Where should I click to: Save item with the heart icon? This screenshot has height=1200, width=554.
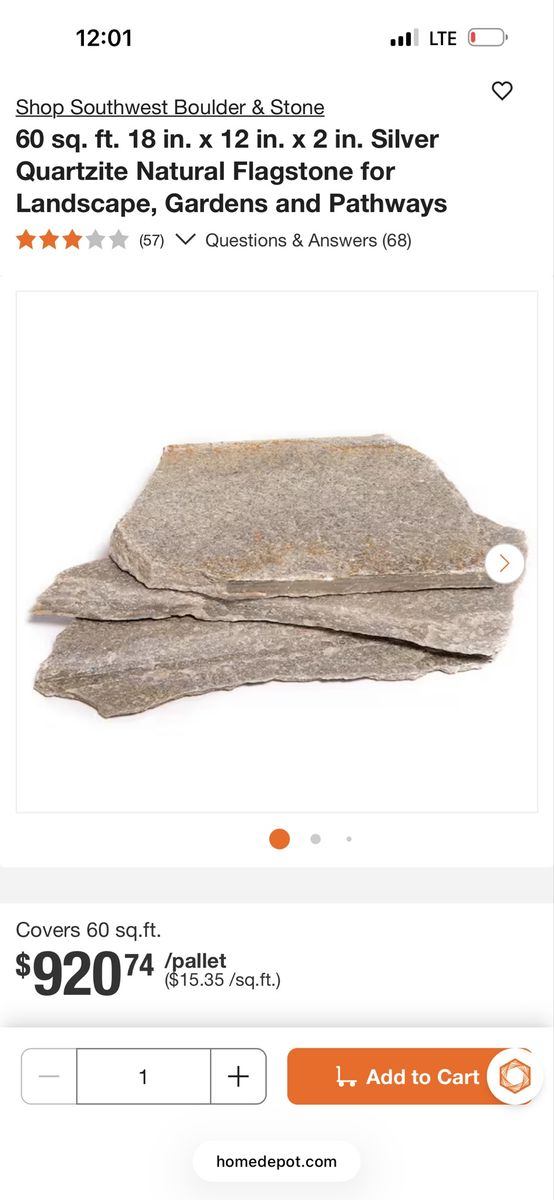click(x=502, y=91)
